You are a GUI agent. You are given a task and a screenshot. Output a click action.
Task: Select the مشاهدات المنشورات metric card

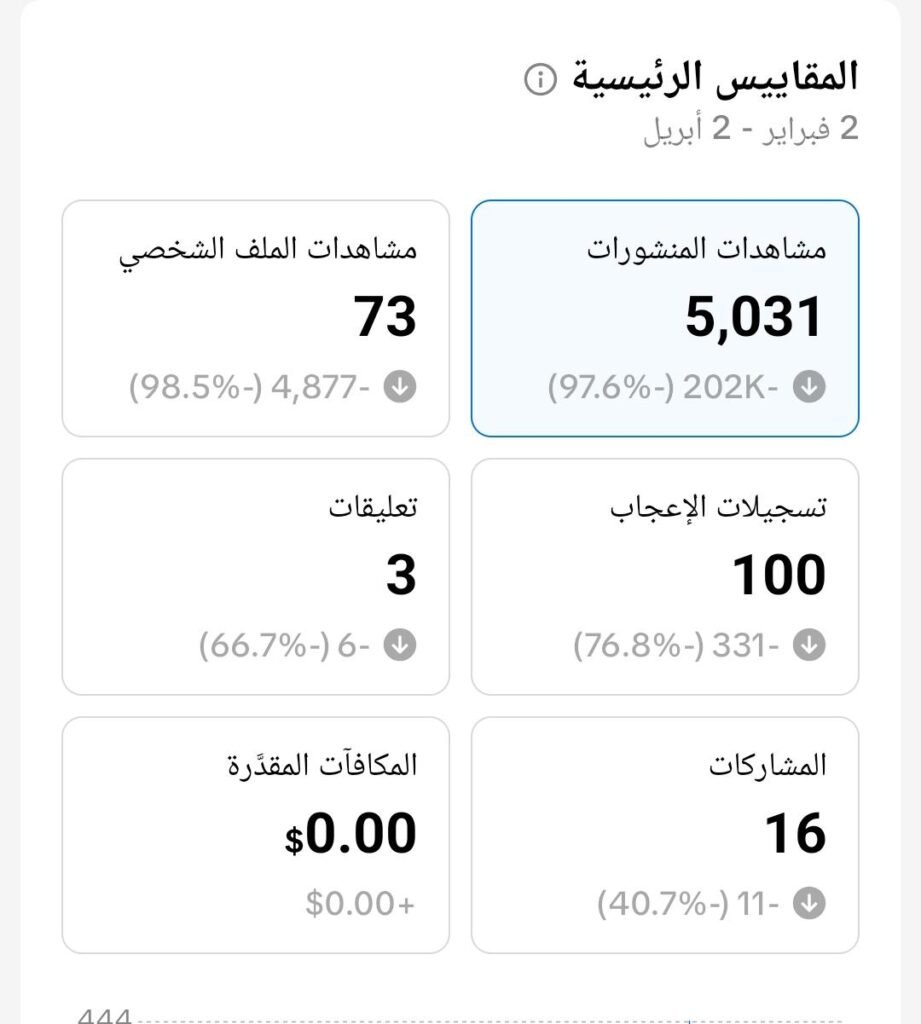665,318
